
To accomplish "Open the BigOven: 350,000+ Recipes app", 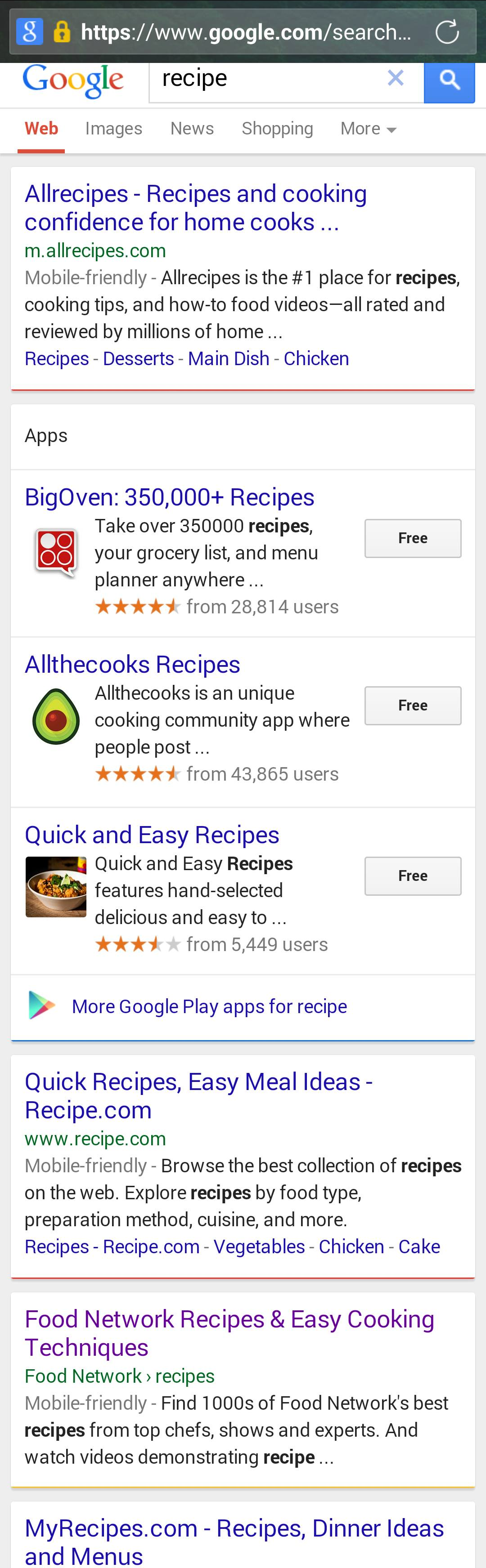I will (x=169, y=497).
